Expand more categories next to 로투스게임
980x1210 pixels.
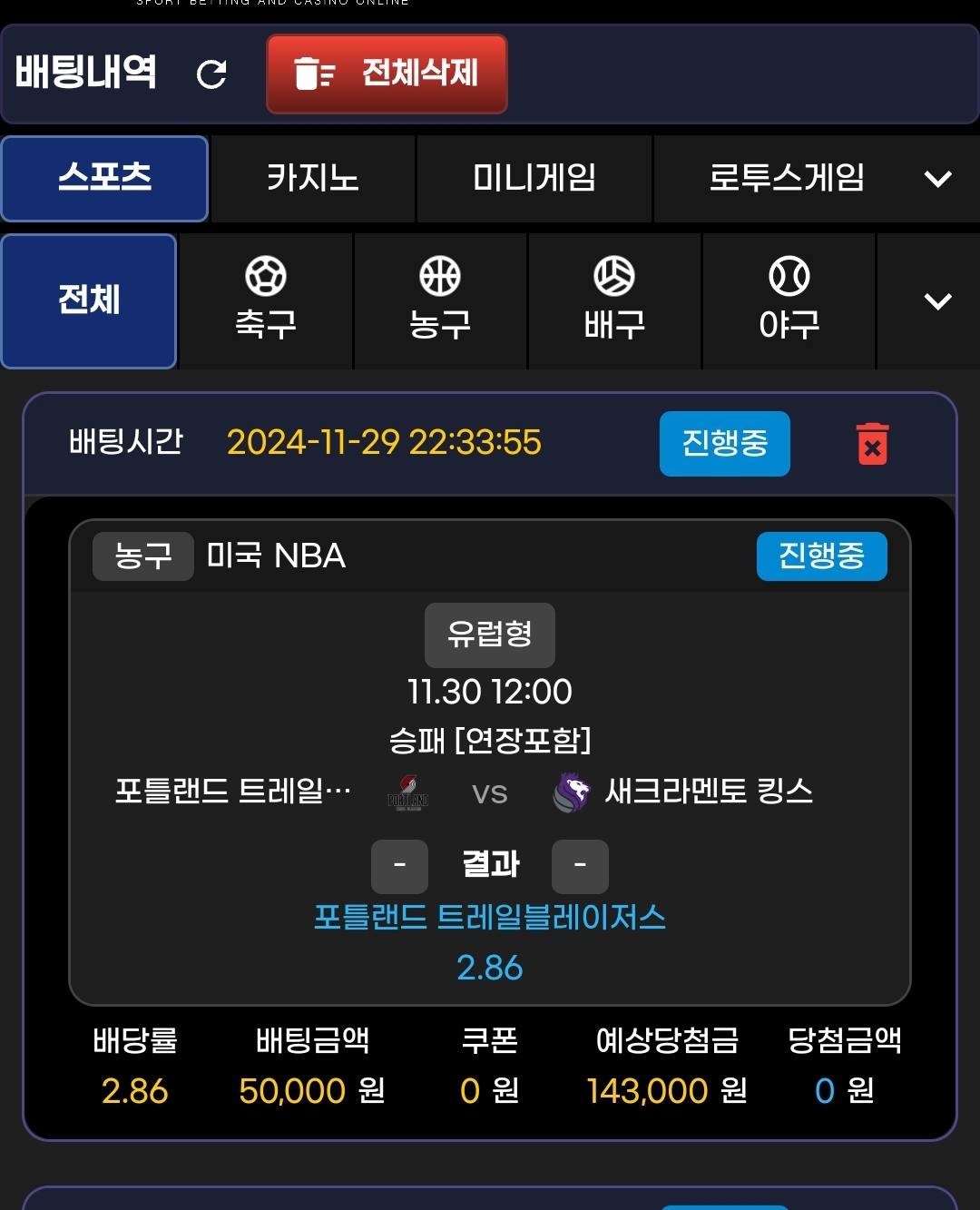(937, 178)
